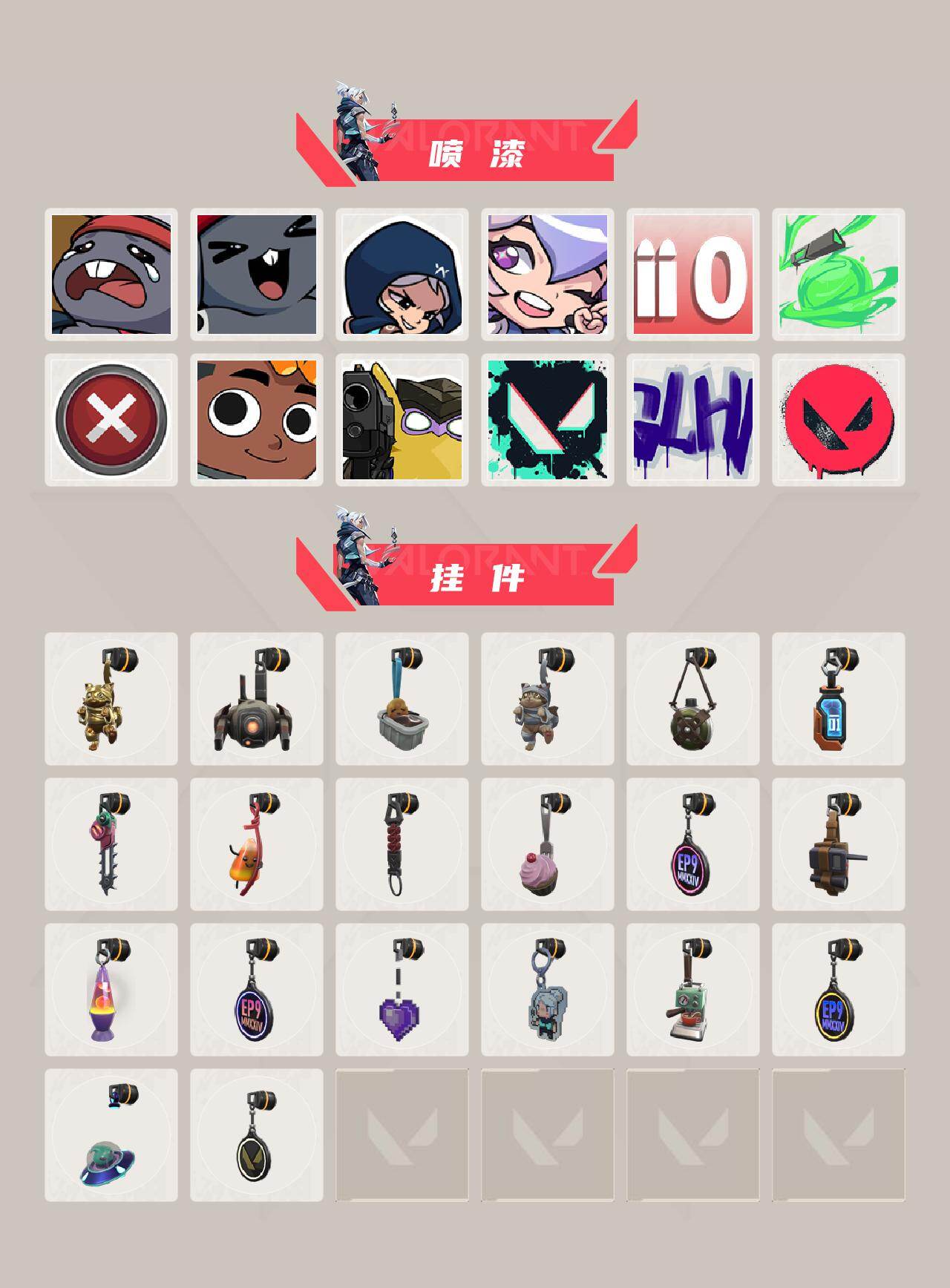Select the red X button spray
The width and height of the screenshot is (950, 1288).
[x=111, y=419]
